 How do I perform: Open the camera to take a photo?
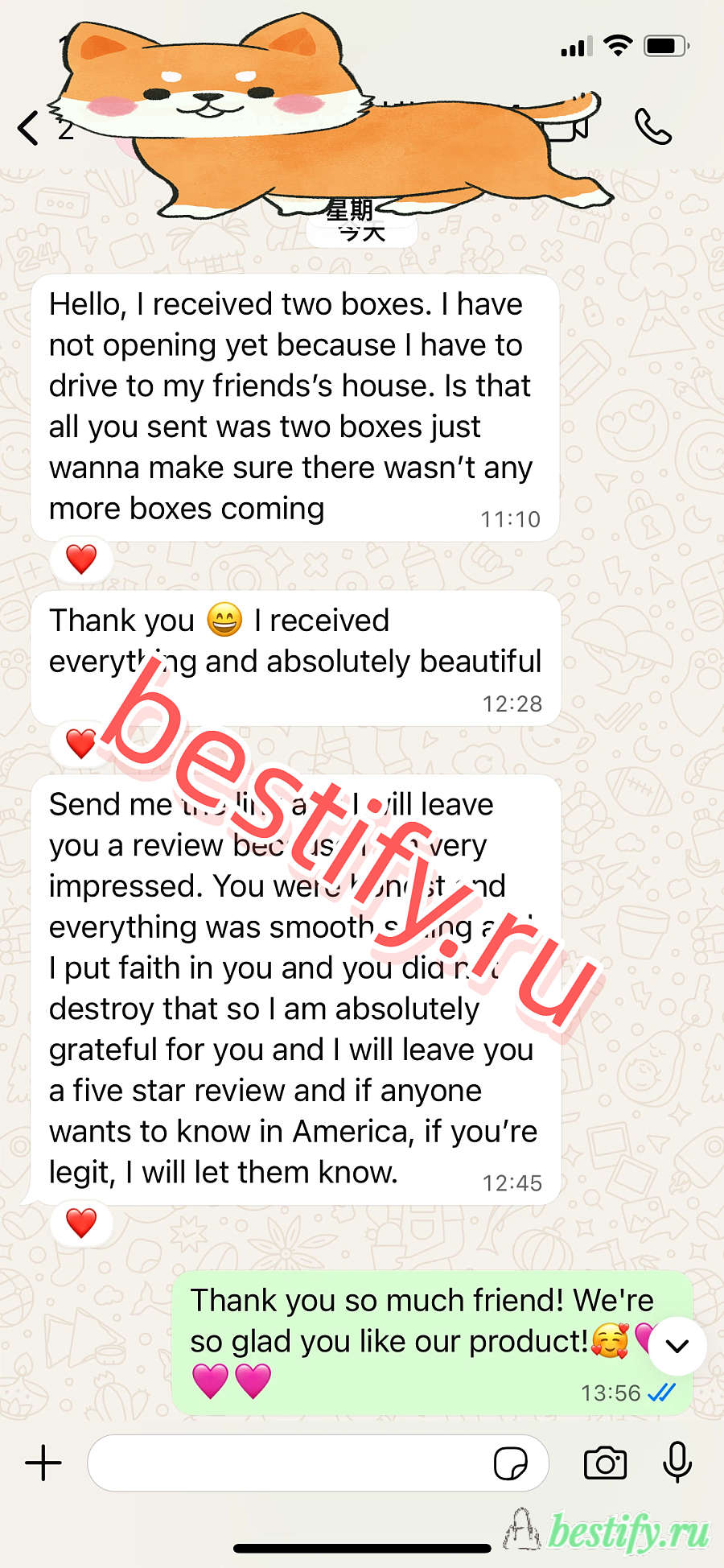click(605, 1463)
